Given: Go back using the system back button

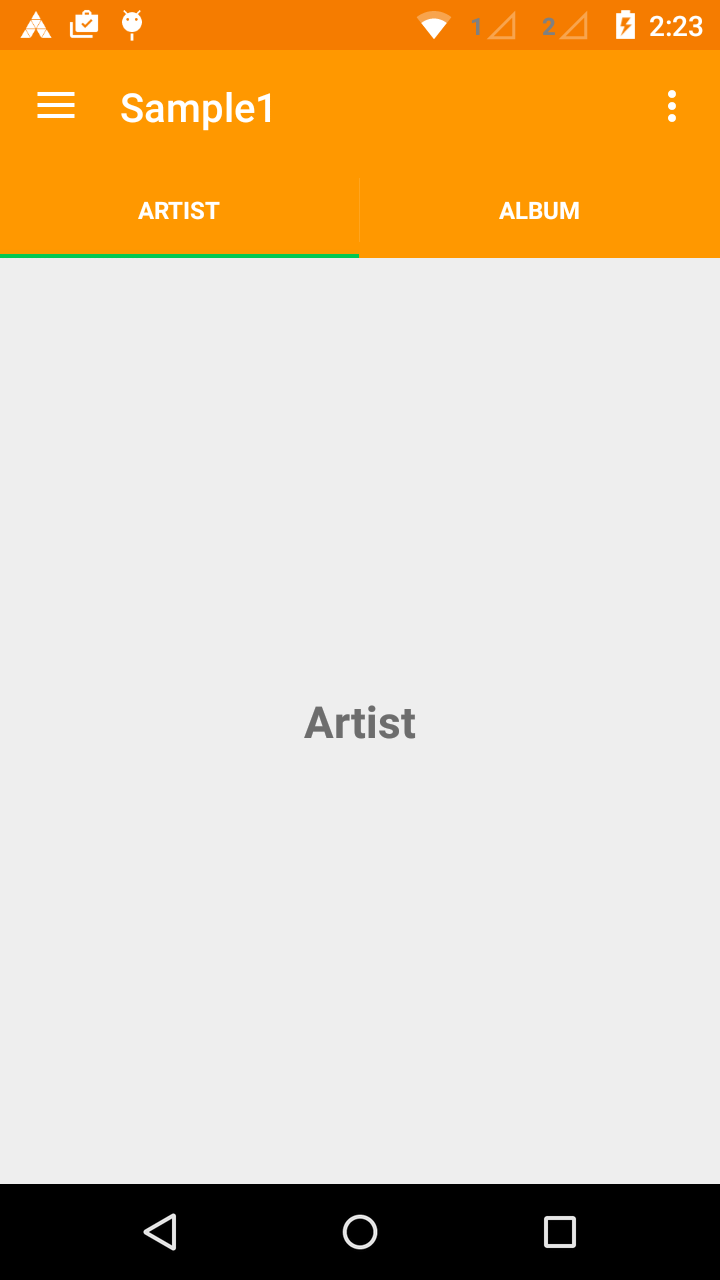Looking at the screenshot, I should click(x=160, y=1232).
